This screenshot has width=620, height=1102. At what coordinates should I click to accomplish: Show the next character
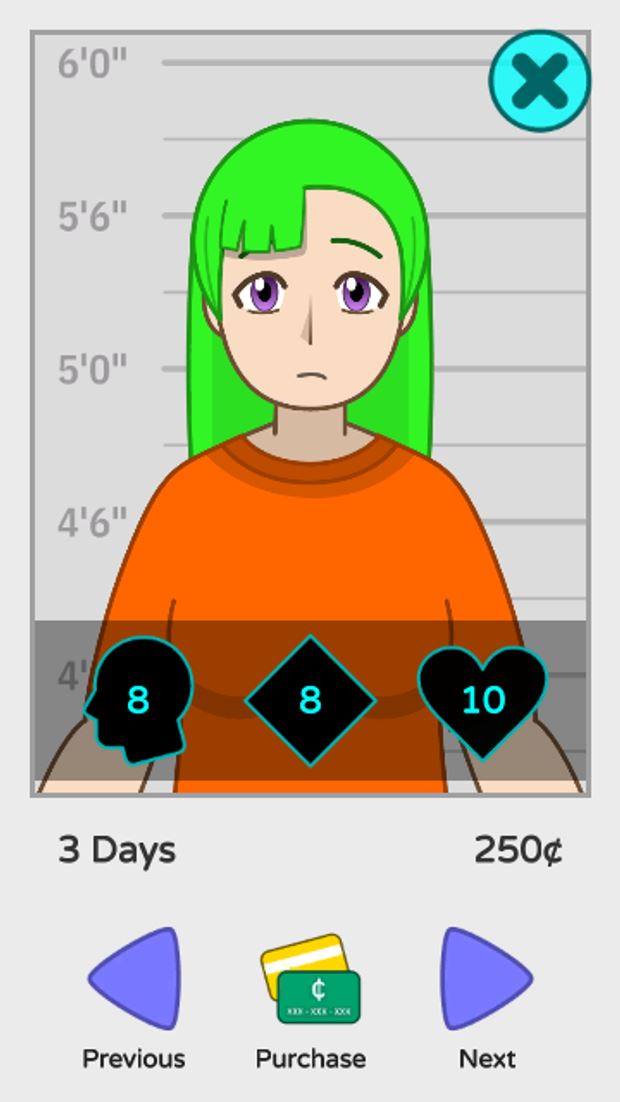[485, 980]
